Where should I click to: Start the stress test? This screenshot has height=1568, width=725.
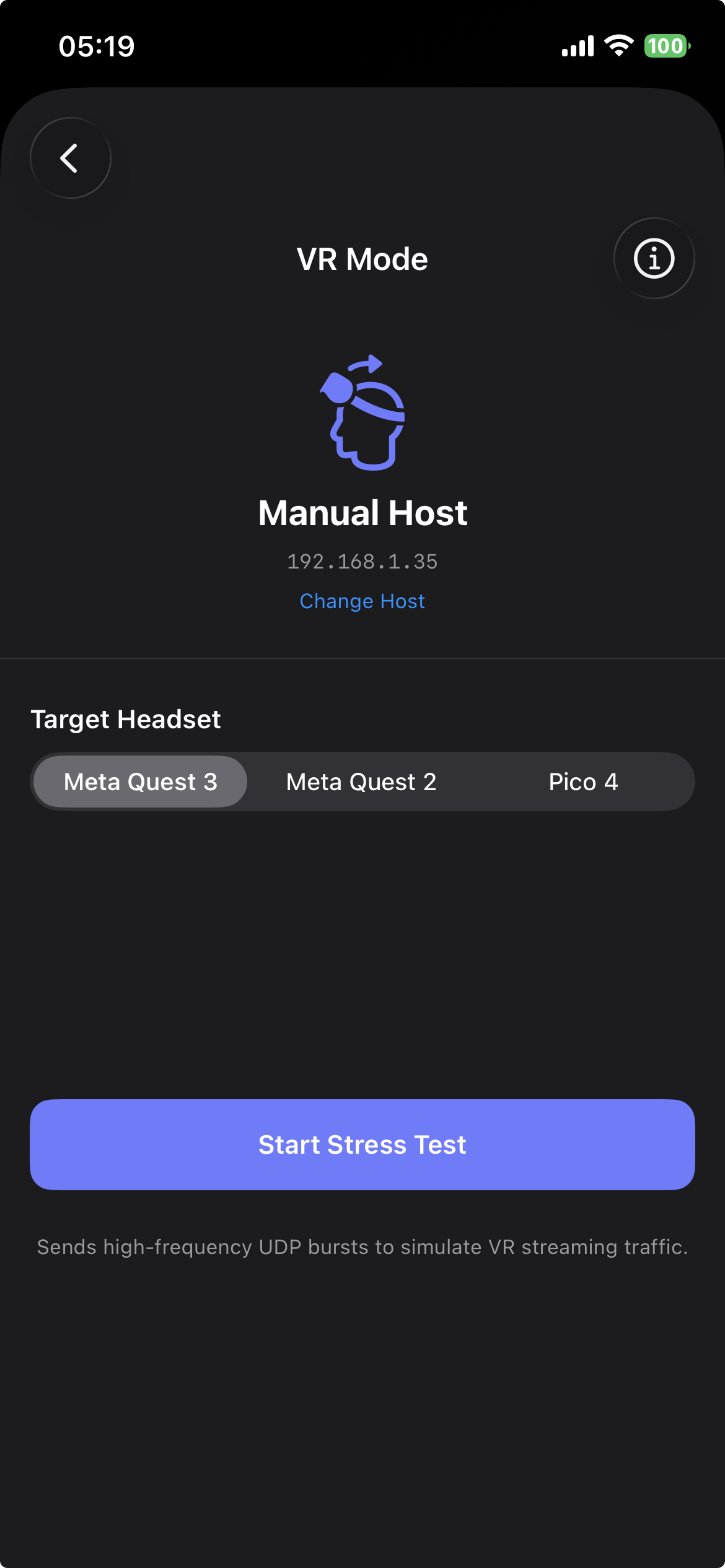(x=362, y=1144)
